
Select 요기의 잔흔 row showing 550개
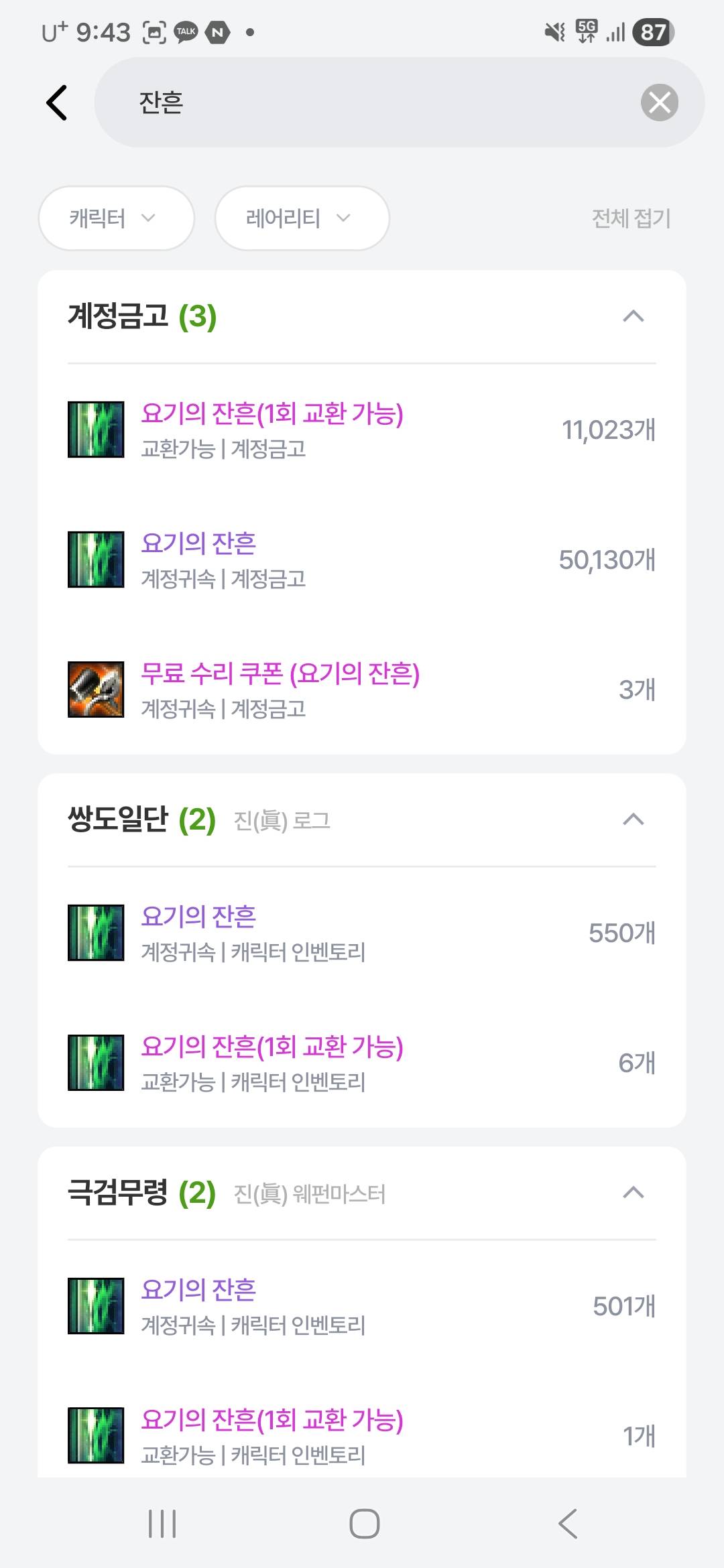[x=362, y=933]
